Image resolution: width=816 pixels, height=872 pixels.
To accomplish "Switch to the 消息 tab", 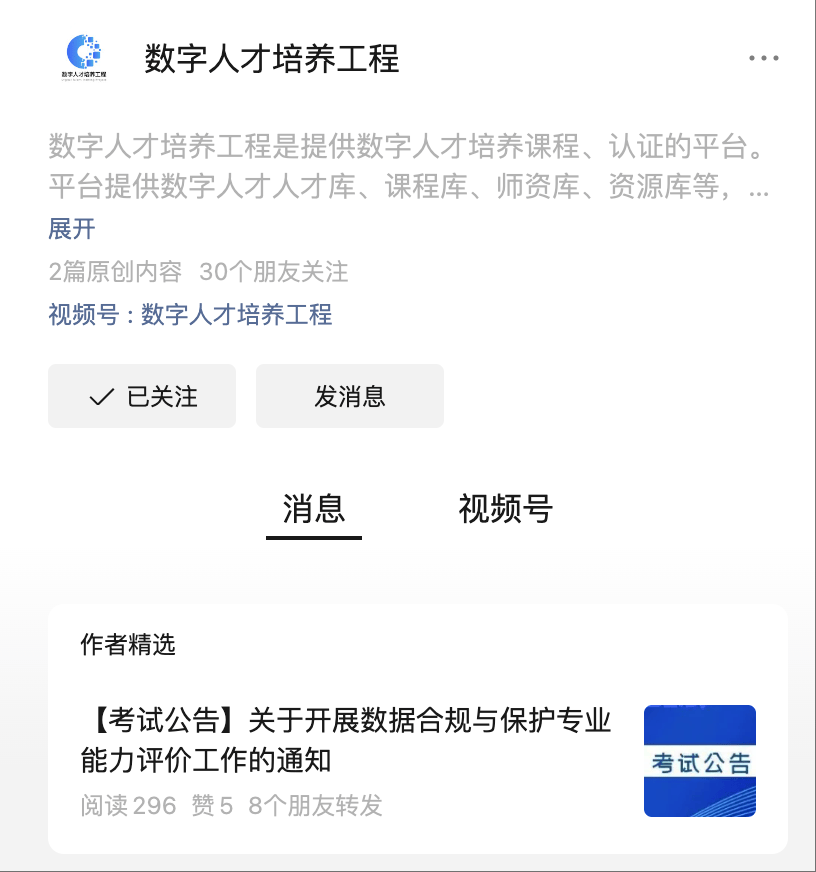I will [x=314, y=509].
